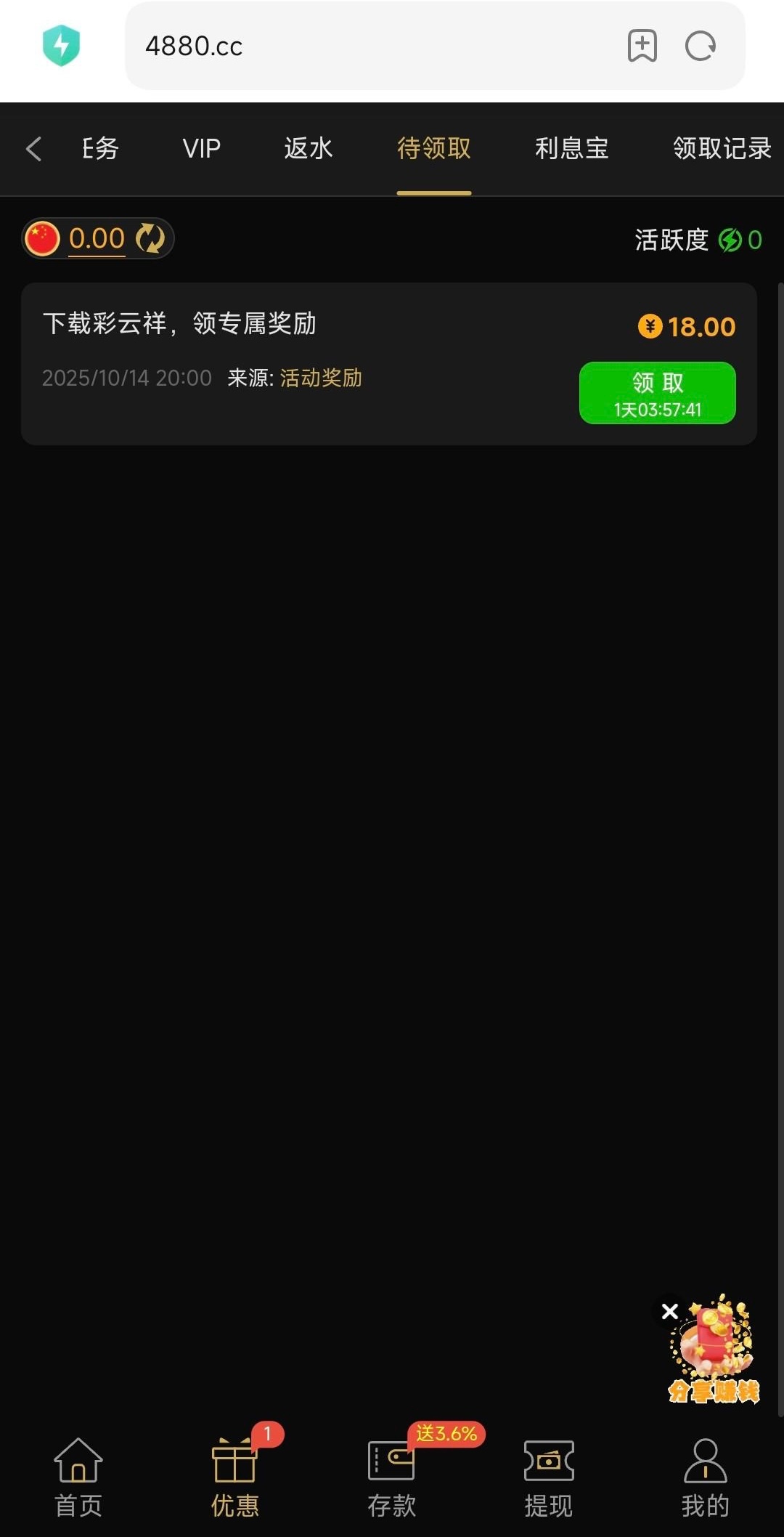
Task: Reload the page
Action: point(701,46)
